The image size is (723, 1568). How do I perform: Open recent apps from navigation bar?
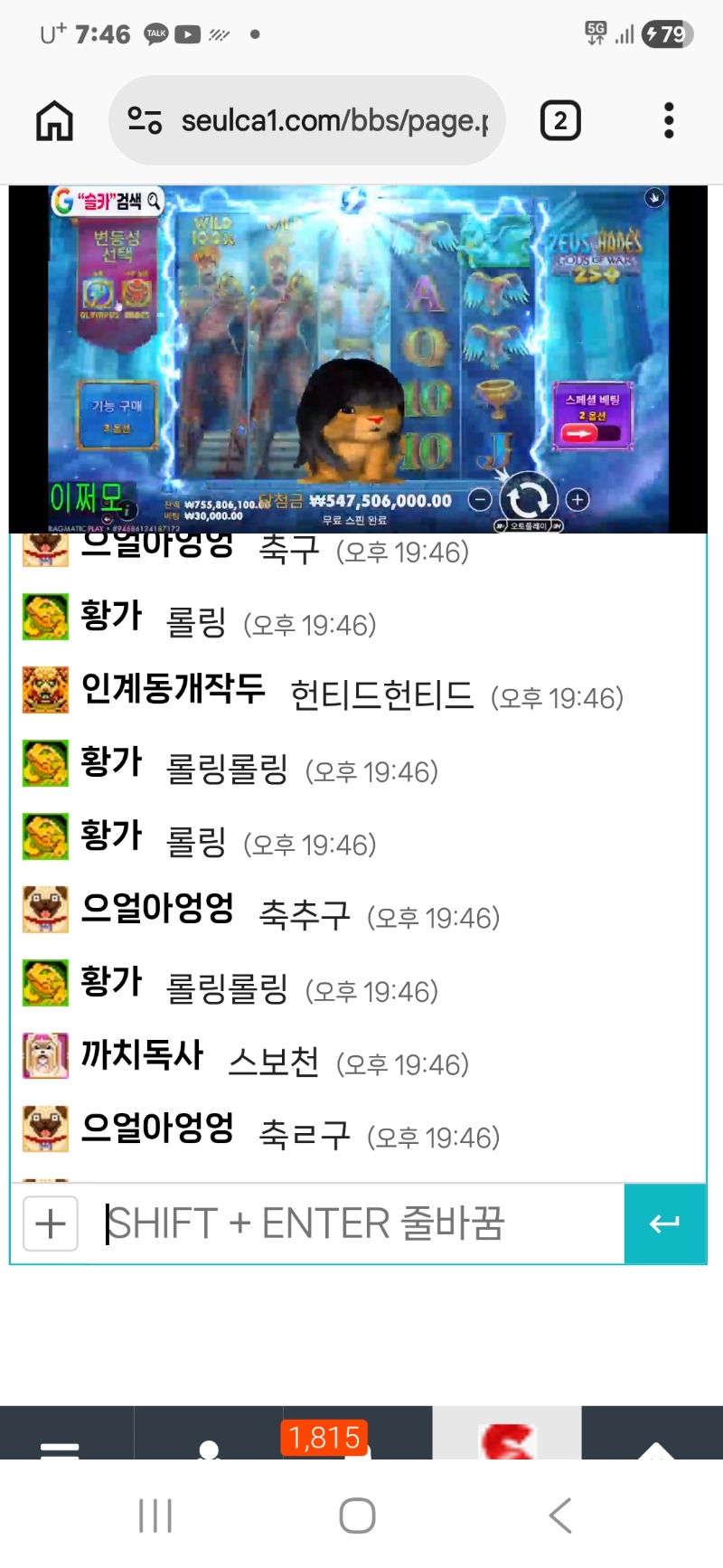click(x=155, y=1516)
